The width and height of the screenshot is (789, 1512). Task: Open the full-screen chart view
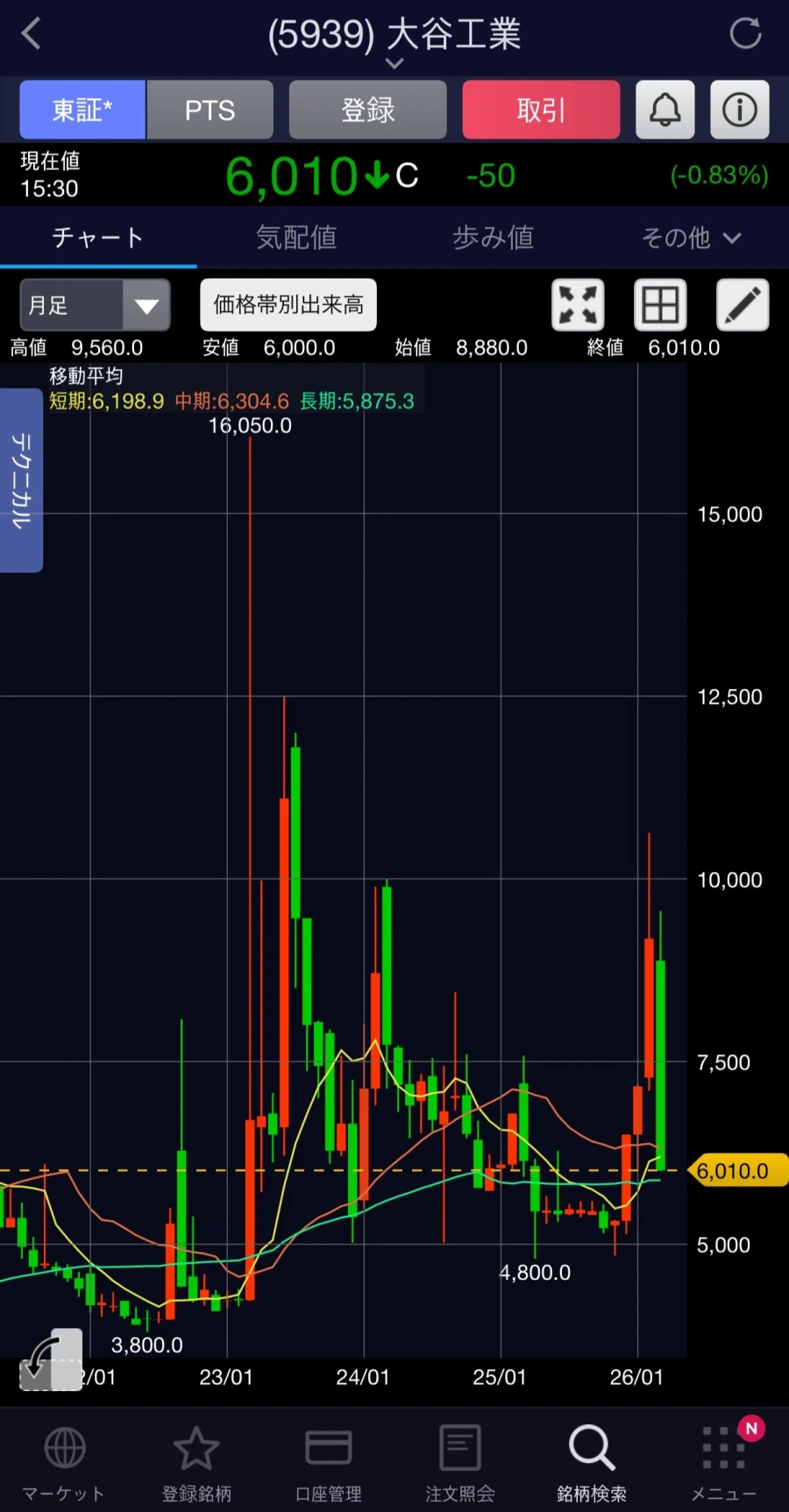coord(577,305)
